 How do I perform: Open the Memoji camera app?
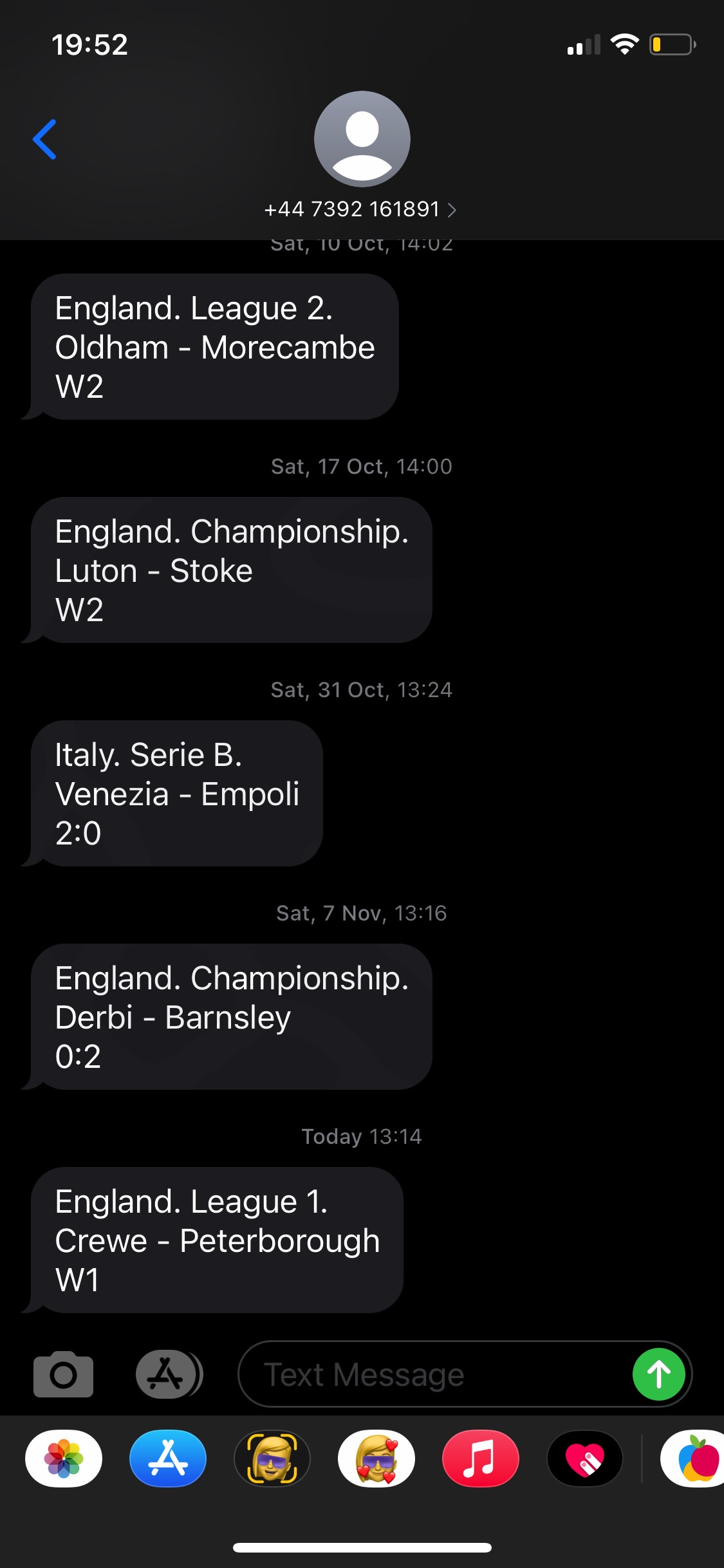[x=272, y=1458]
